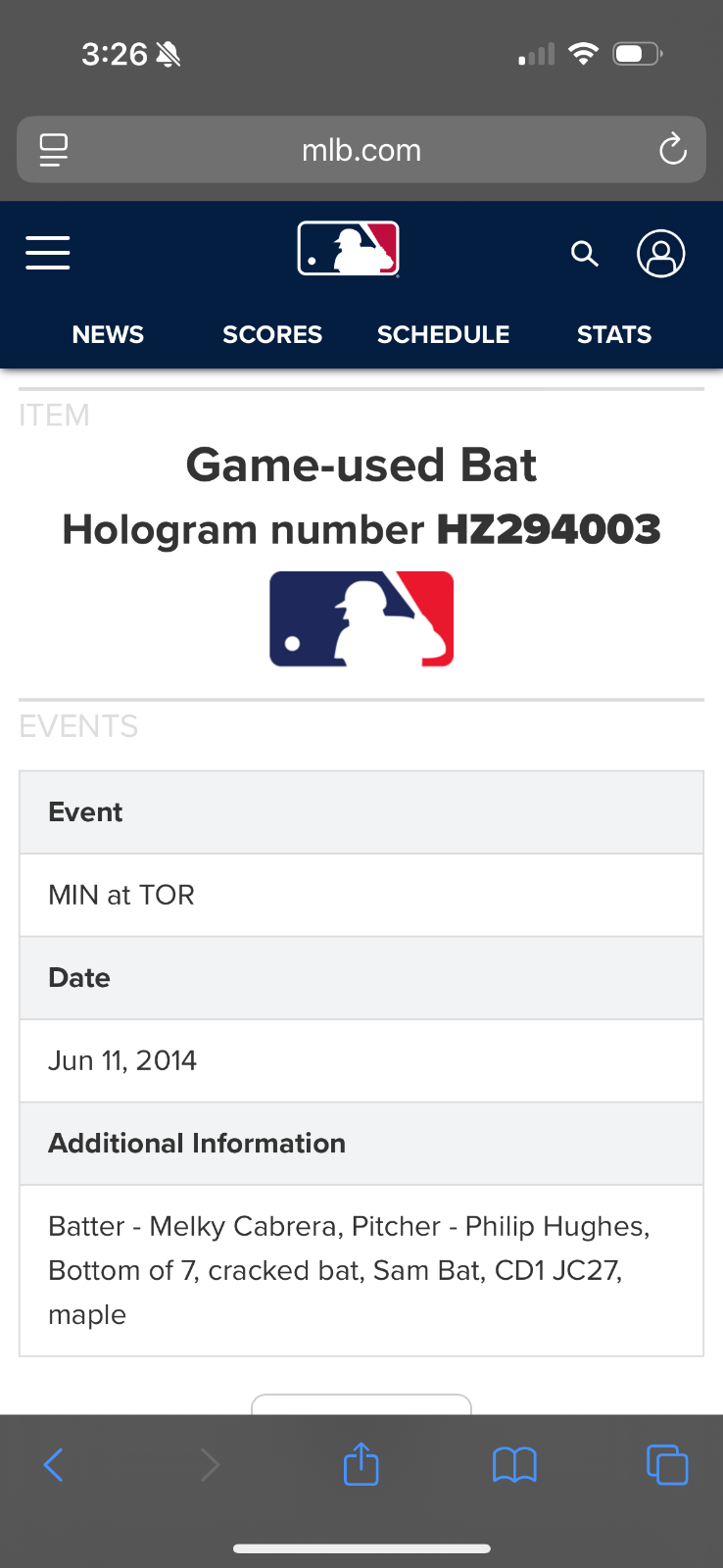
Task: Open the hamburger menu
Action: pyautogui.click(x=47, y=253)
